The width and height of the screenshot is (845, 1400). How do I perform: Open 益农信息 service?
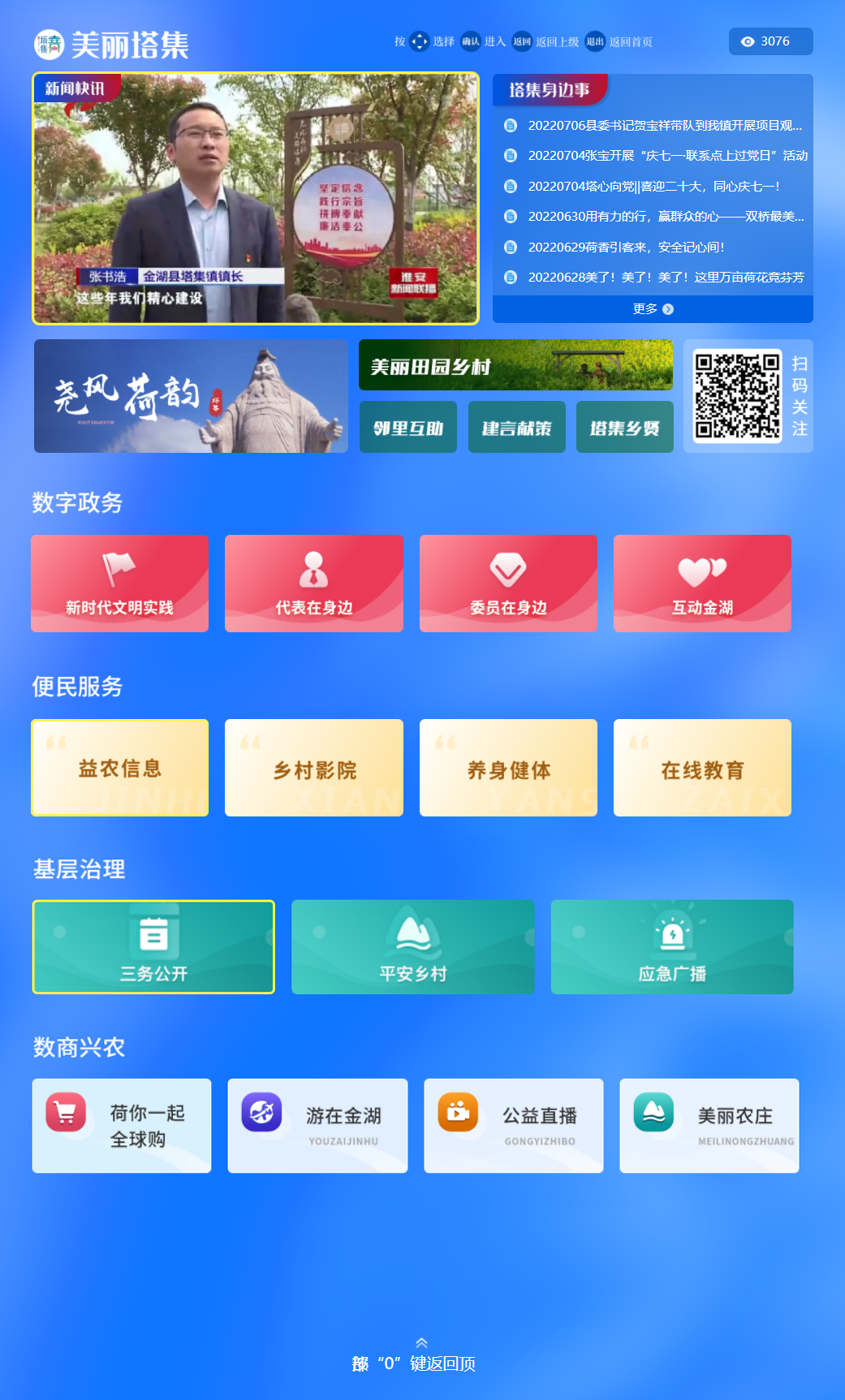pyautogui.click(x=120, y=768)
